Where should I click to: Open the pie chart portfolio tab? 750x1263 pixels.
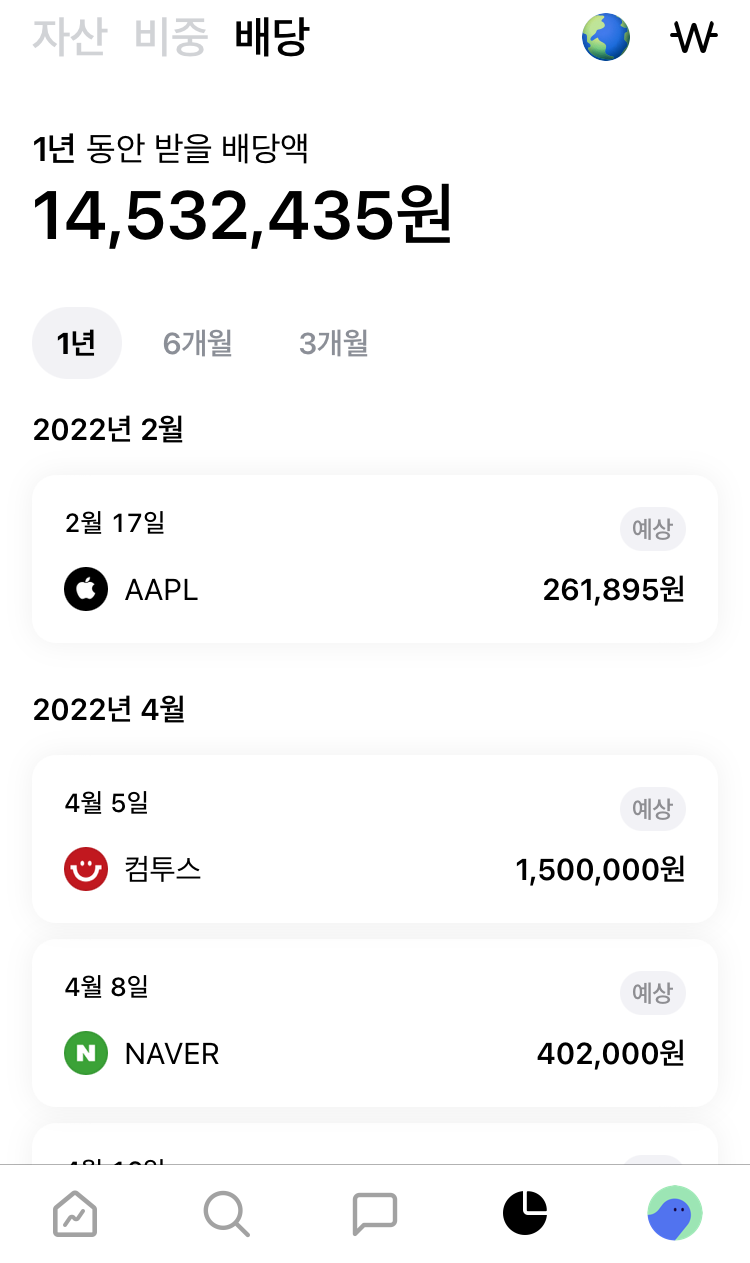525,1214
